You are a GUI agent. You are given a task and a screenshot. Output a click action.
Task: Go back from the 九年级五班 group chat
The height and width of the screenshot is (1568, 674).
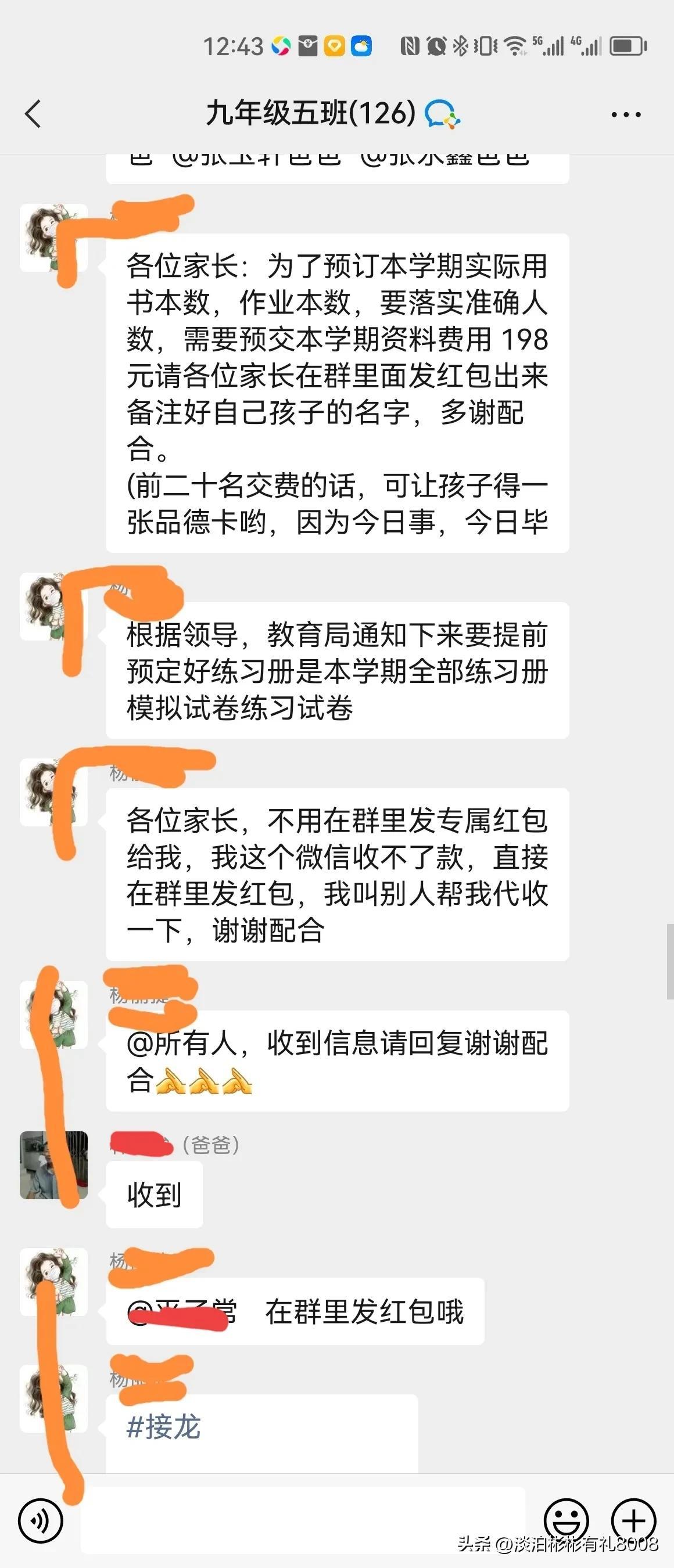coord(34,114)
